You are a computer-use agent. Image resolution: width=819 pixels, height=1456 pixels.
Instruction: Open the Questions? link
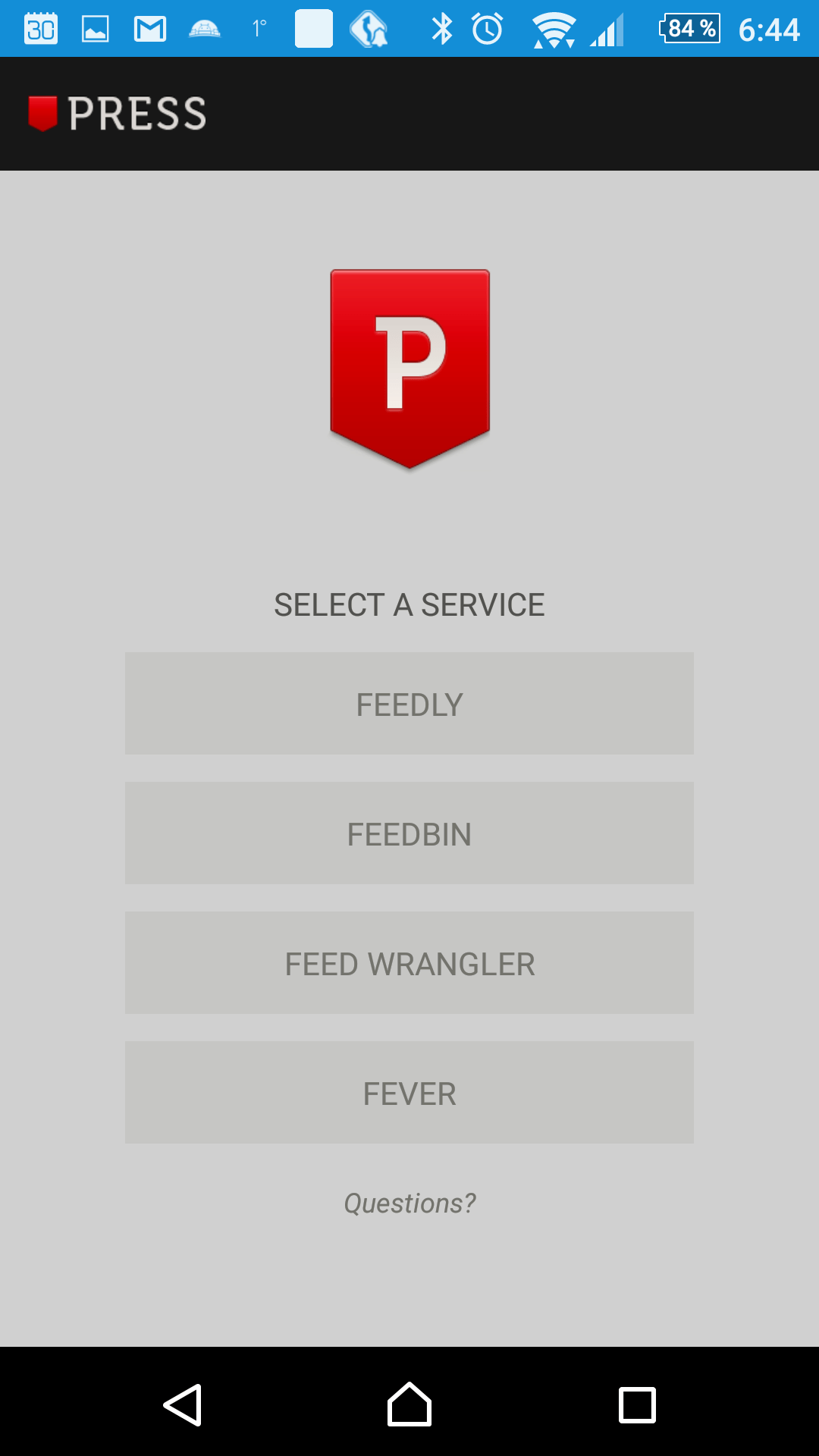tap(409, 1203)
